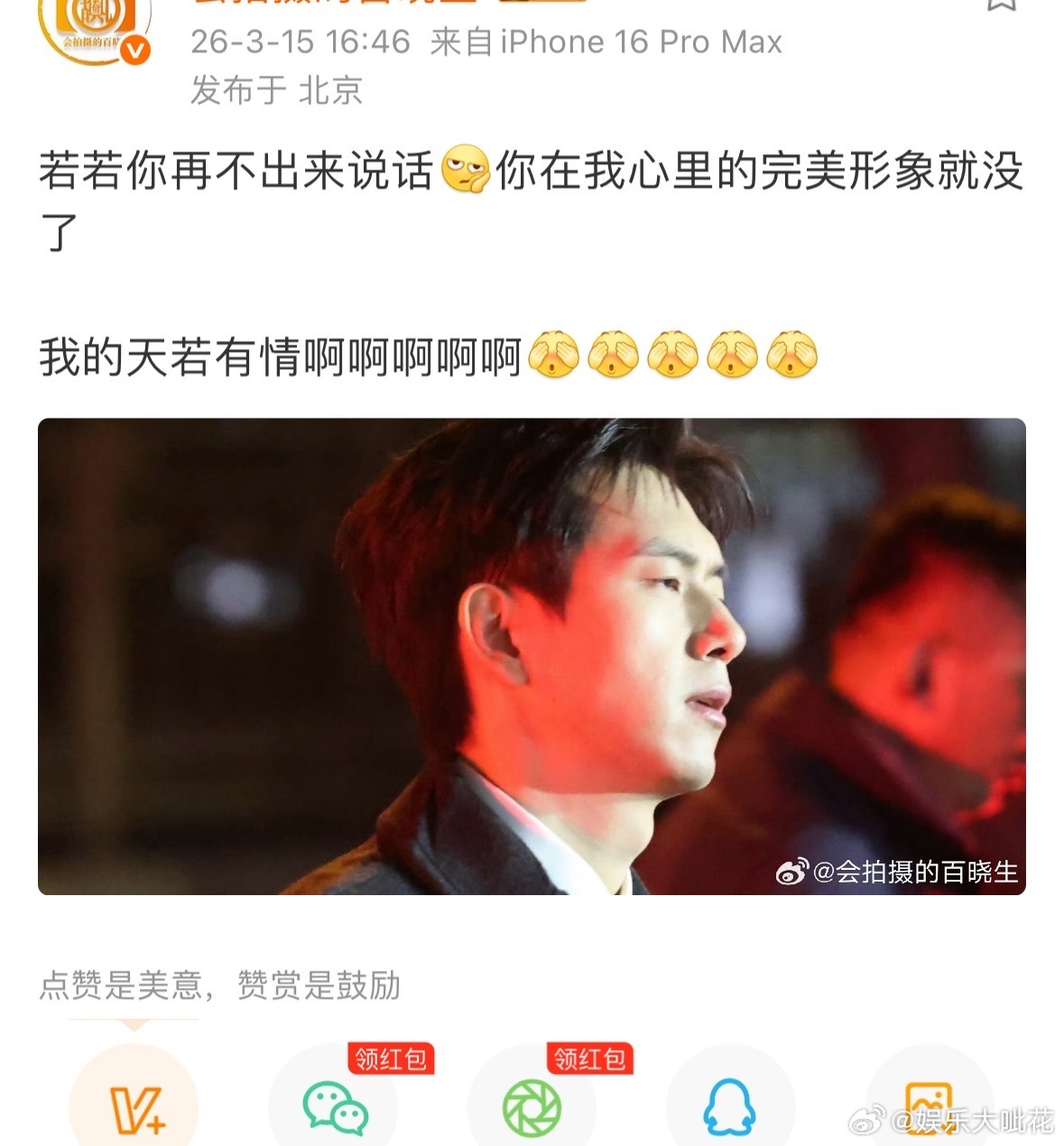The height and width of the screenshot is (1146, 1064).
Task: Open the post timestamp 26-3-15 16:46
Action: coord(297,42)
